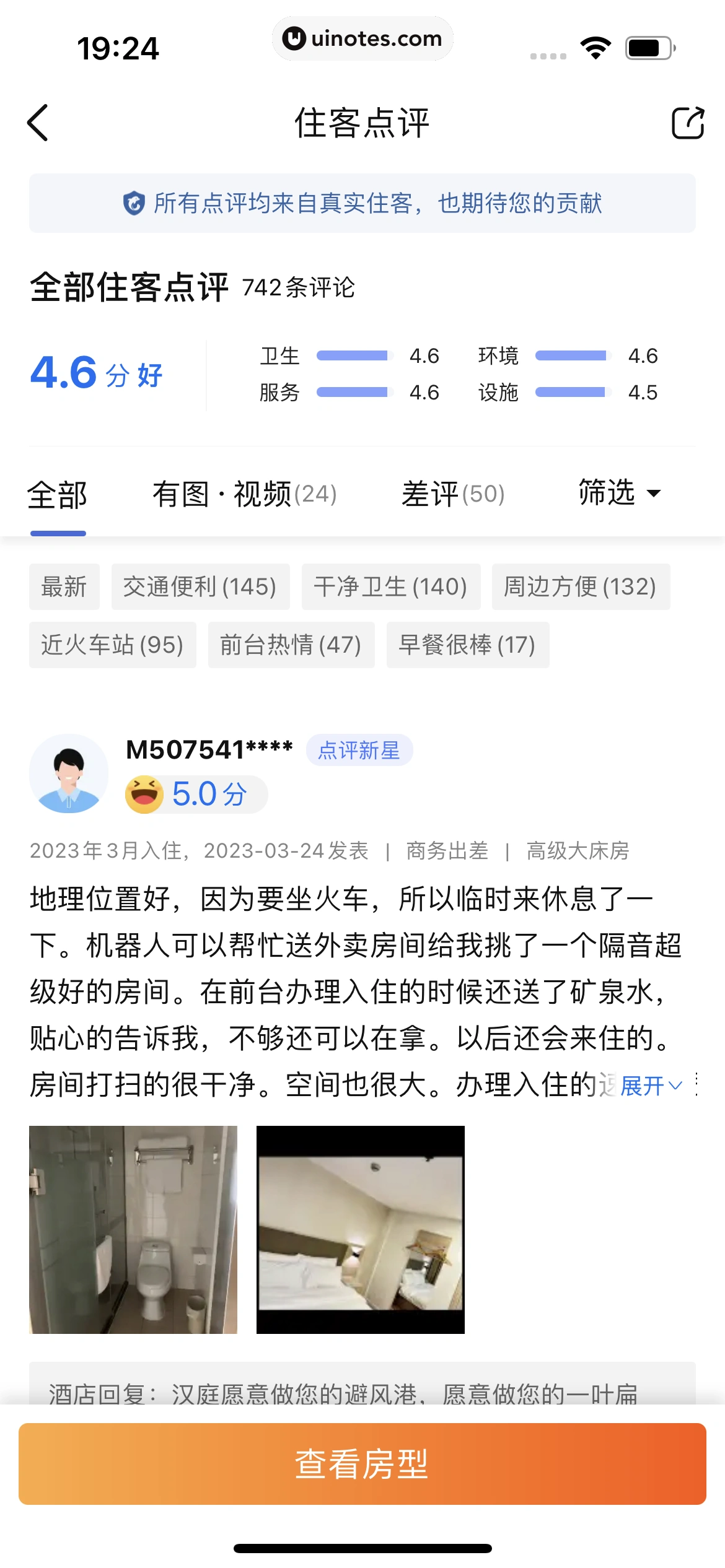Select the 前台热情 (47) tag
Screen dimensions: 725x1568
pos(291,645)
